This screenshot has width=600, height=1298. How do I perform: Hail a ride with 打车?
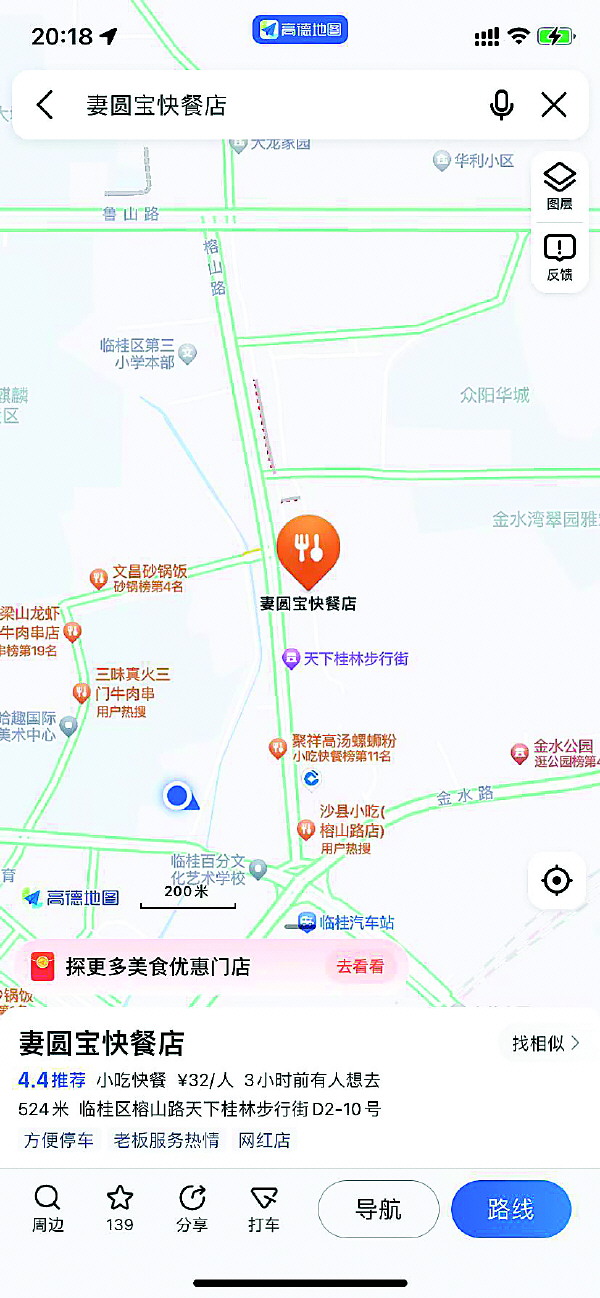(x=264, y=1208)
